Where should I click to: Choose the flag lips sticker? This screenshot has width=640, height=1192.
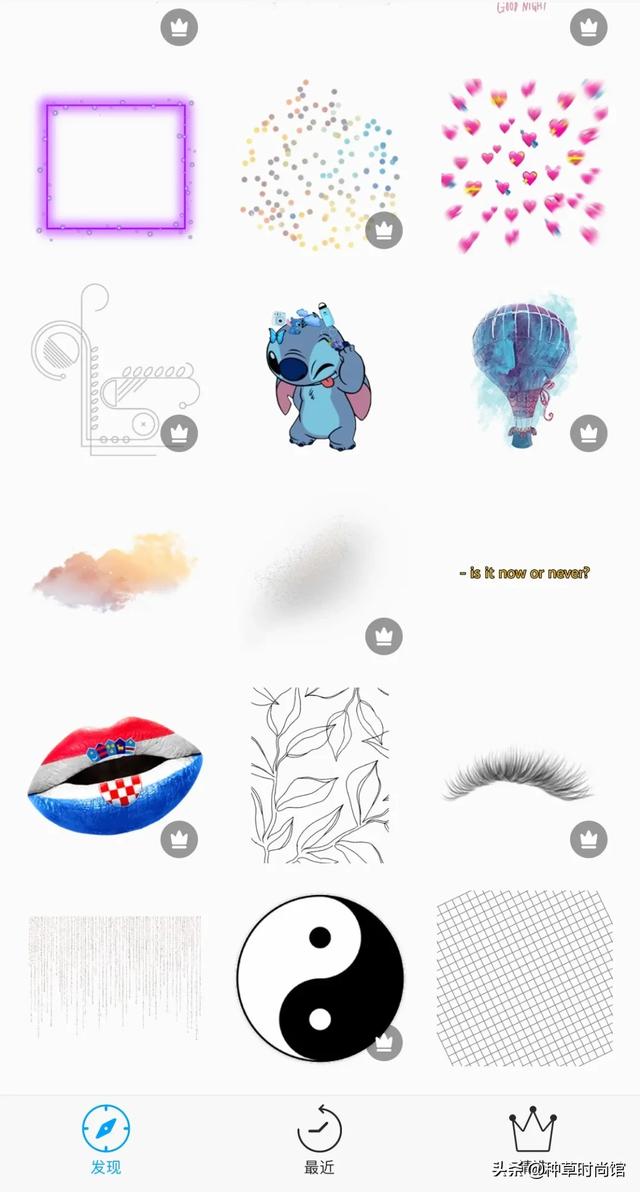coord(114,775)
